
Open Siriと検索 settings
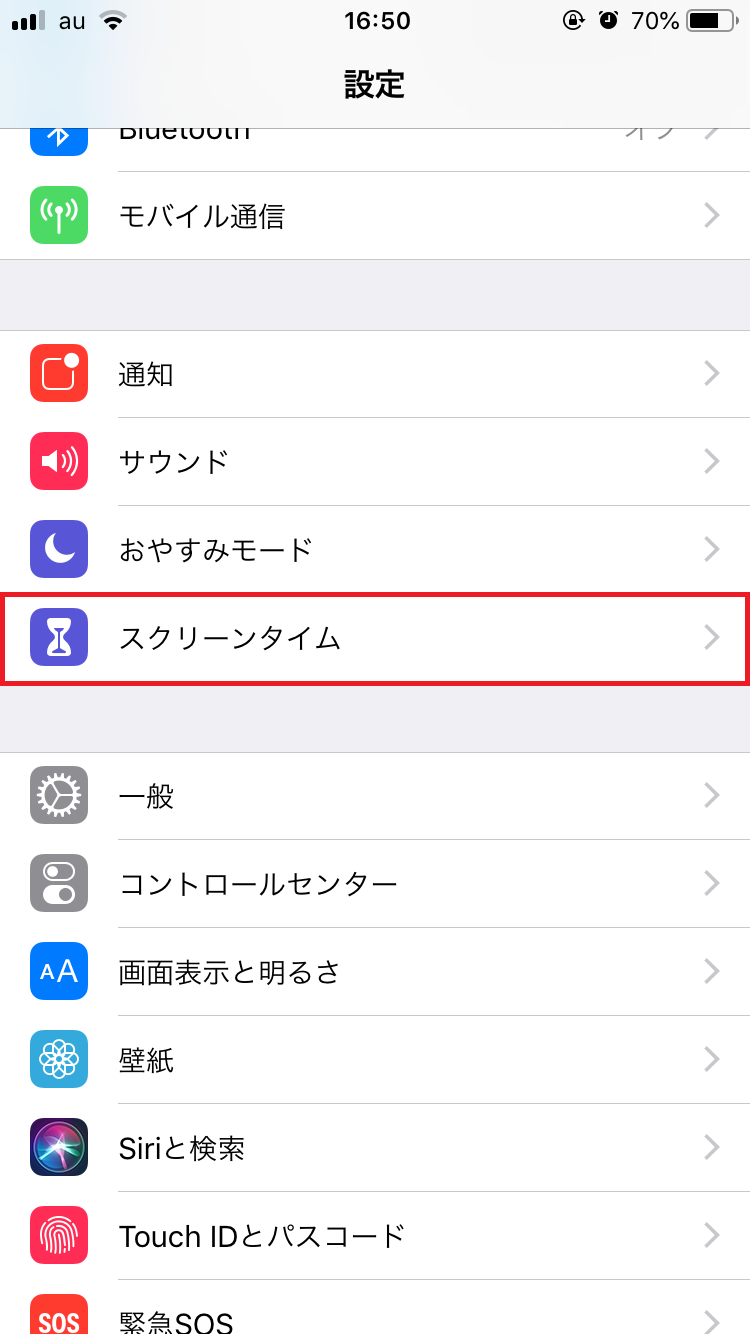[375, 1148]
